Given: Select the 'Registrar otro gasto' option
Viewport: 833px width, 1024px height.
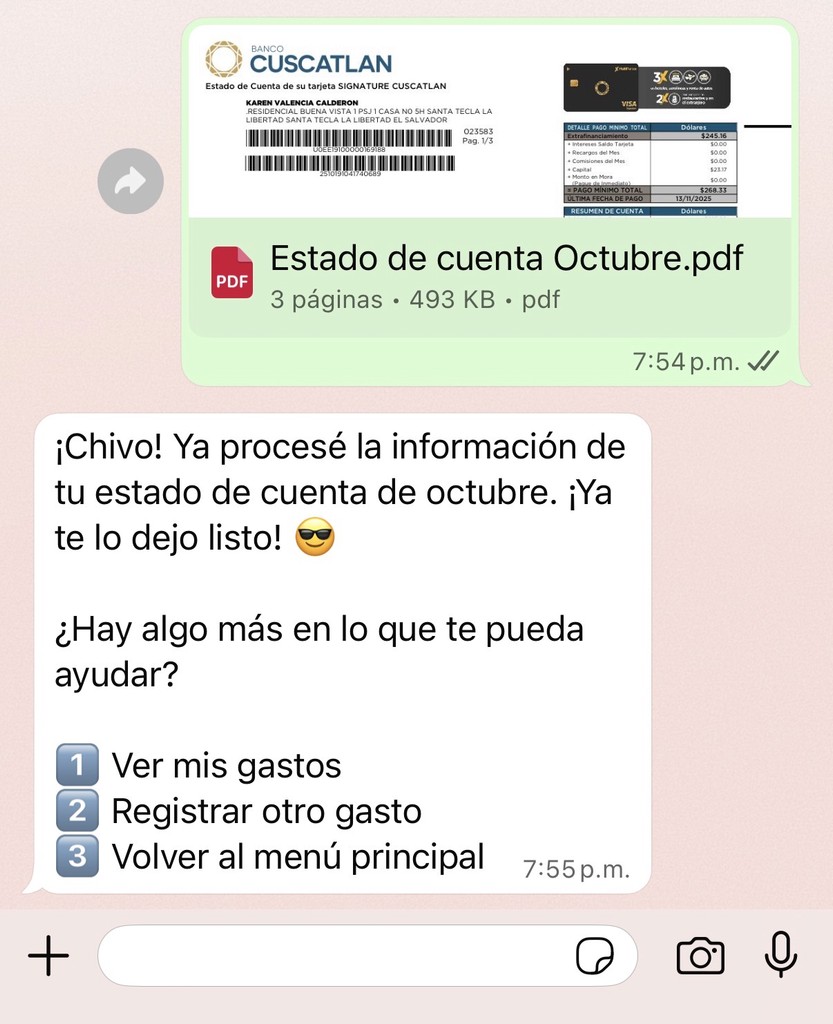Looking at the screenshot, I should (x=264, y=811).
